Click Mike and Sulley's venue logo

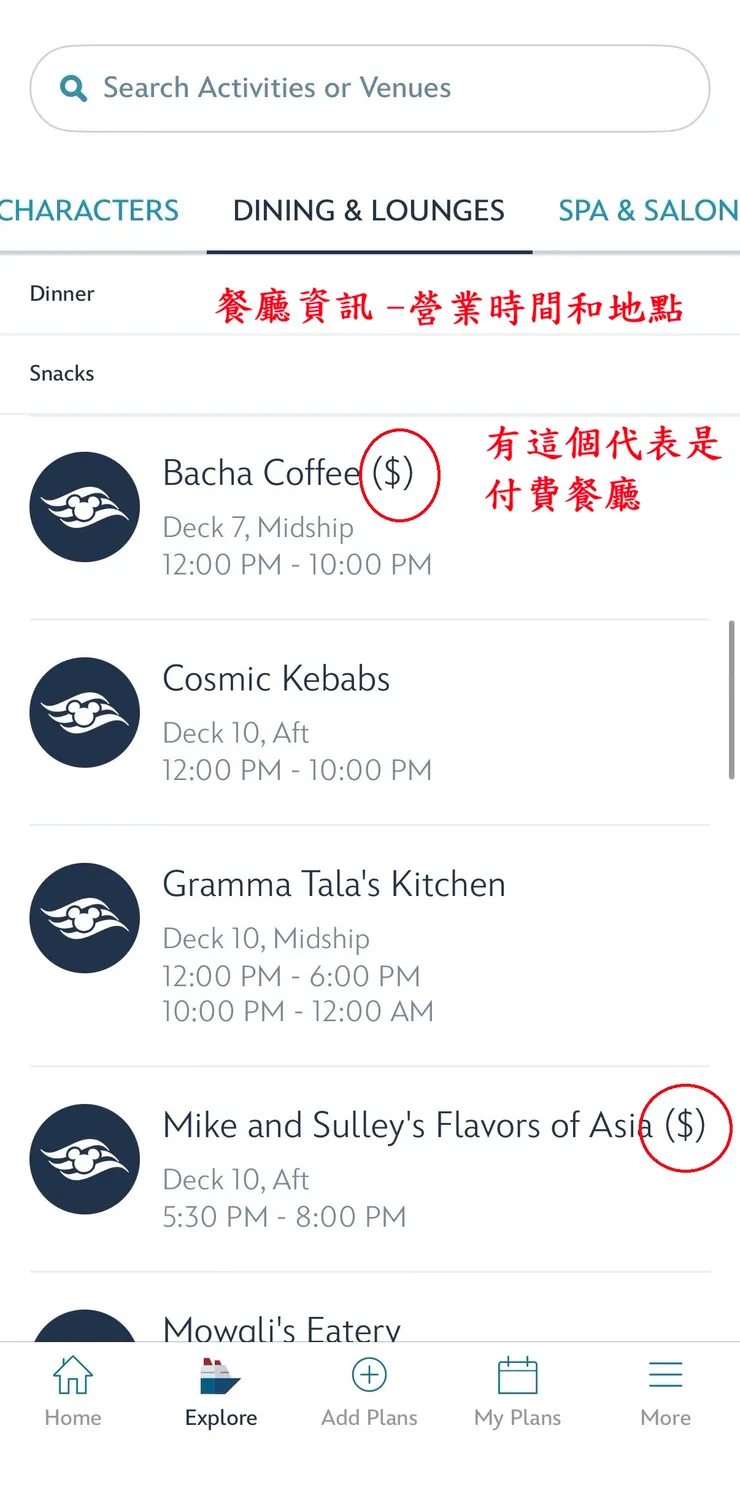tap(84, 1159)
